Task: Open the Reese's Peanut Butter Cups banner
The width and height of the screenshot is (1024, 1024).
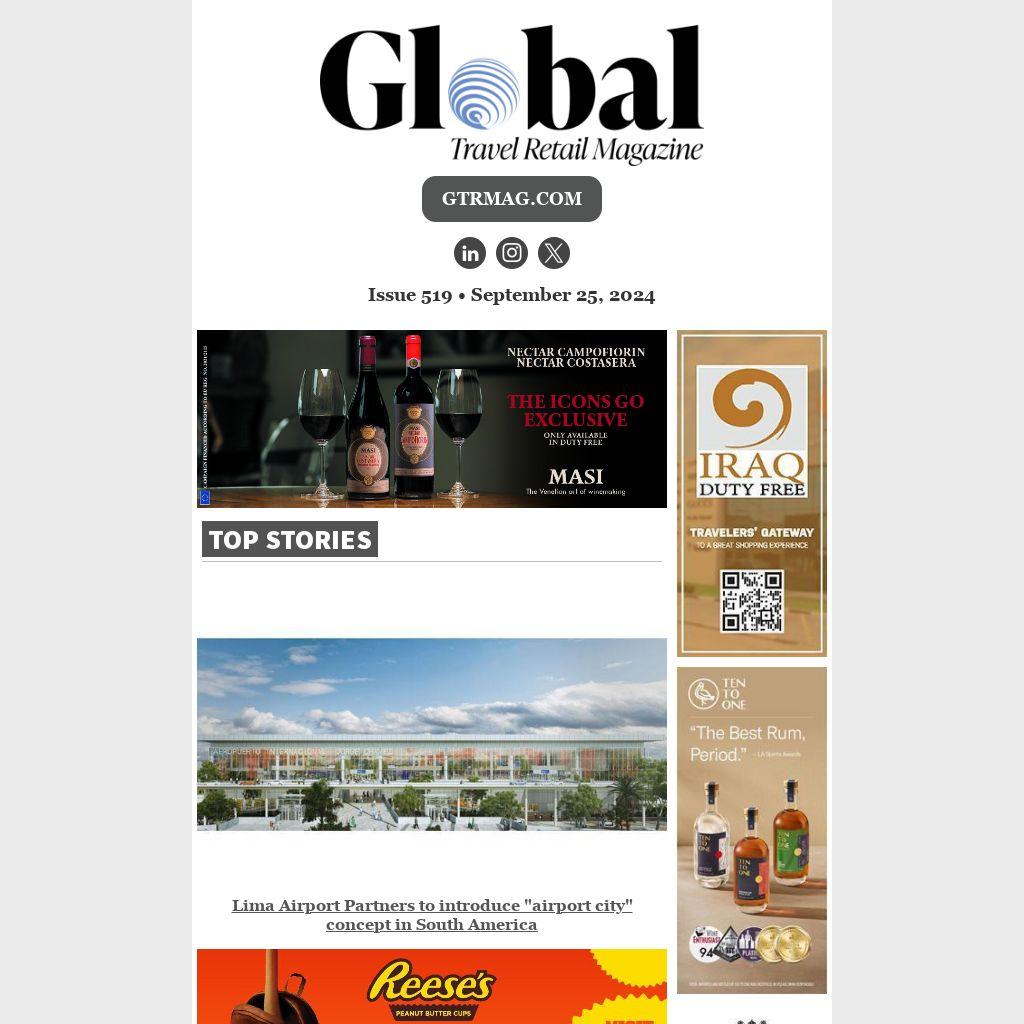Action: click(x=431, y=987)
